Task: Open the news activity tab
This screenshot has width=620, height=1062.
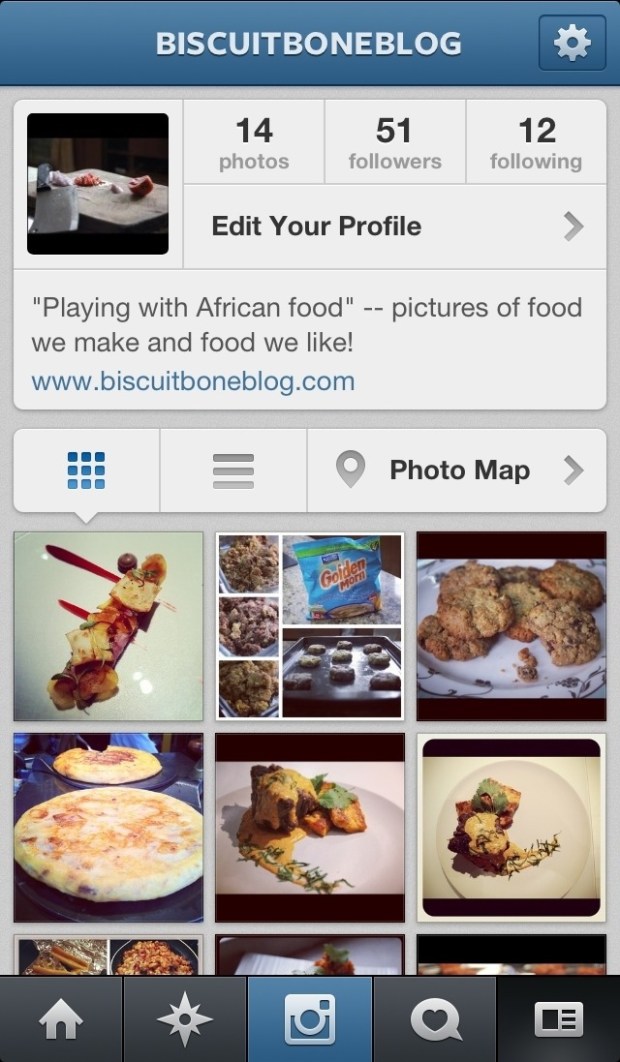Action: click(x=434, y=1019)
